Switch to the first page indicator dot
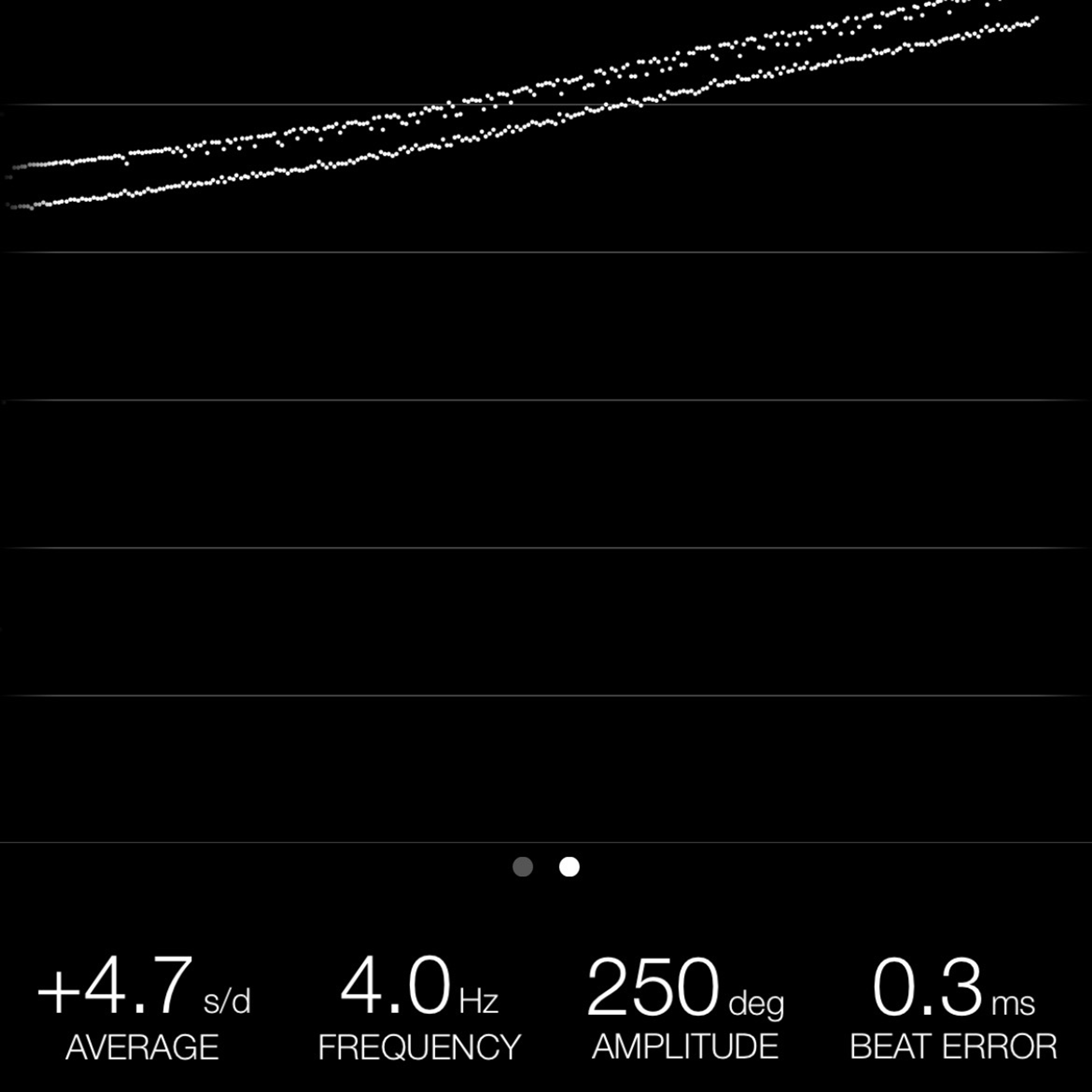This screenshot has width=1092, height=1092. click(x=522, y=866)
